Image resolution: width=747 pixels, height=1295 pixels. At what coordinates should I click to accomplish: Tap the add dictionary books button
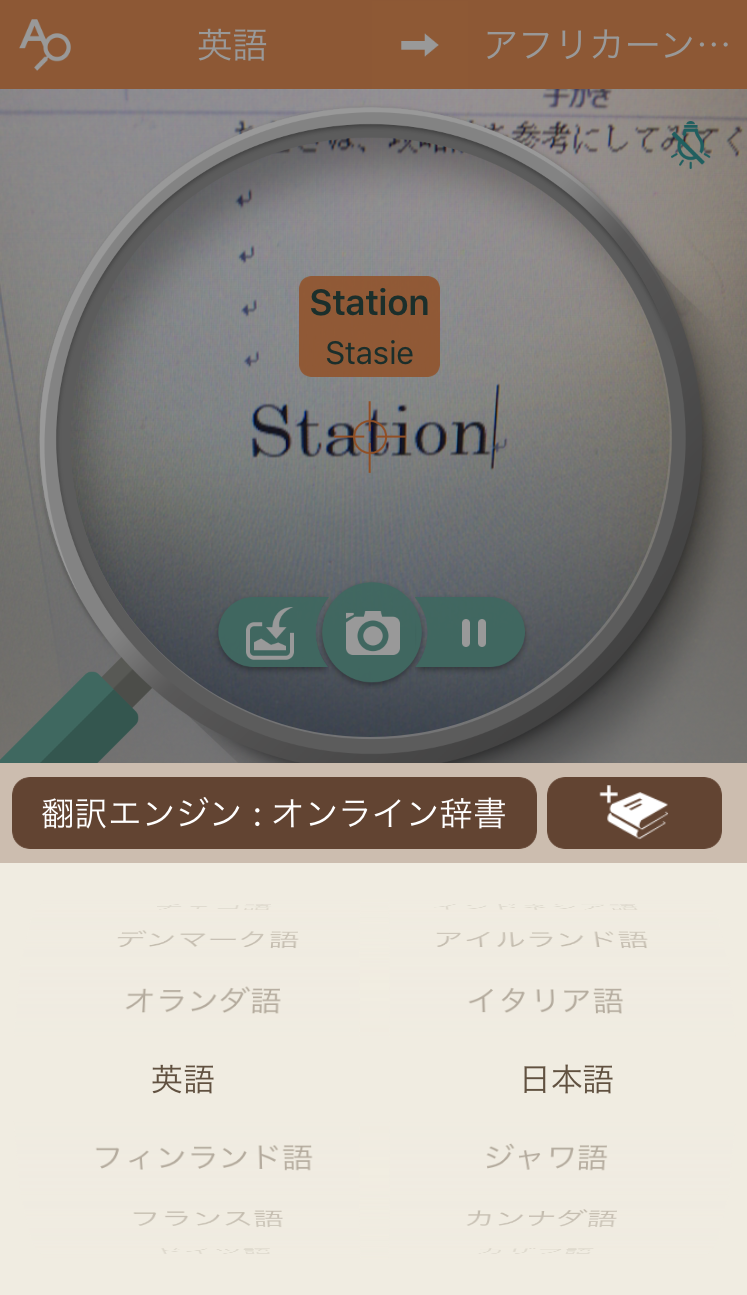[634, 813]
